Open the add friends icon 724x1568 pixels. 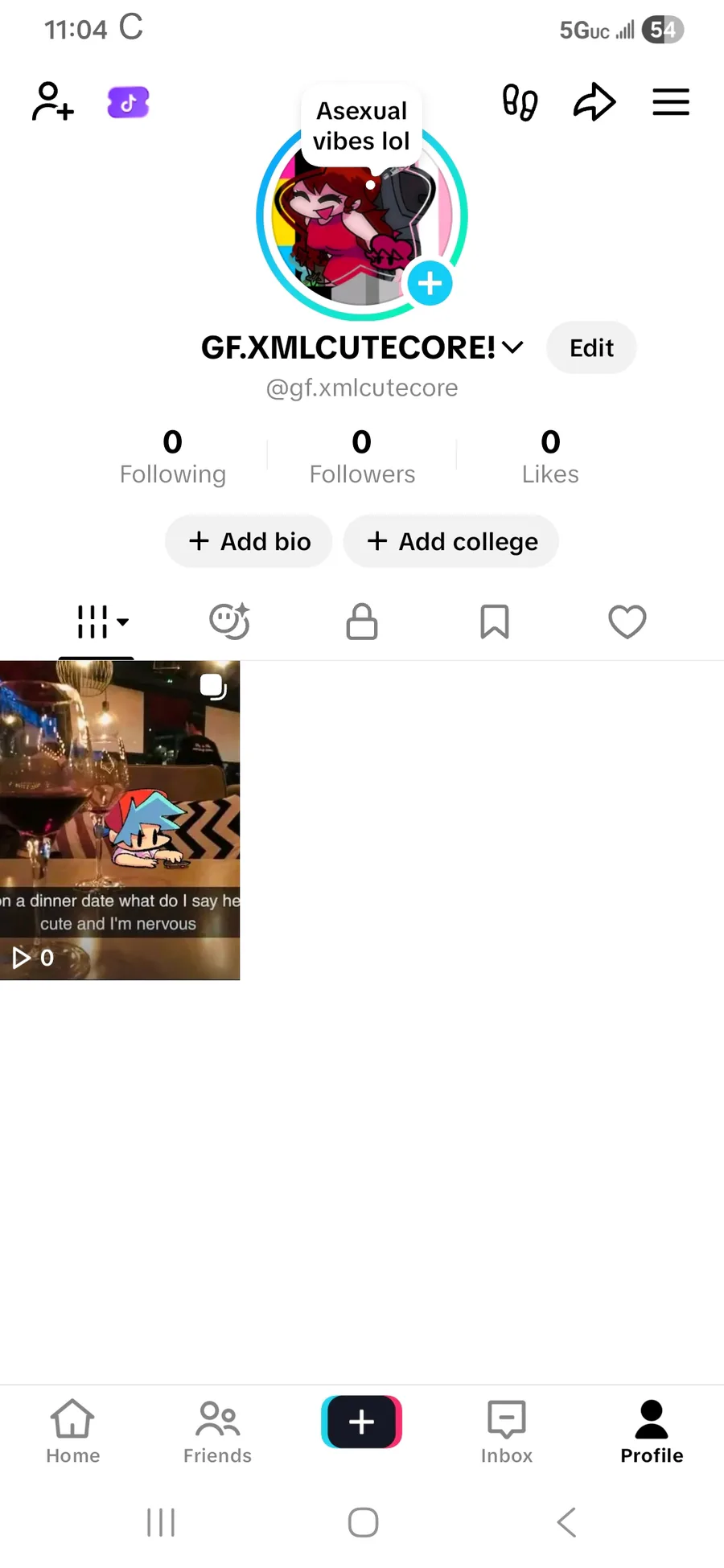click(x=52, y=102)
